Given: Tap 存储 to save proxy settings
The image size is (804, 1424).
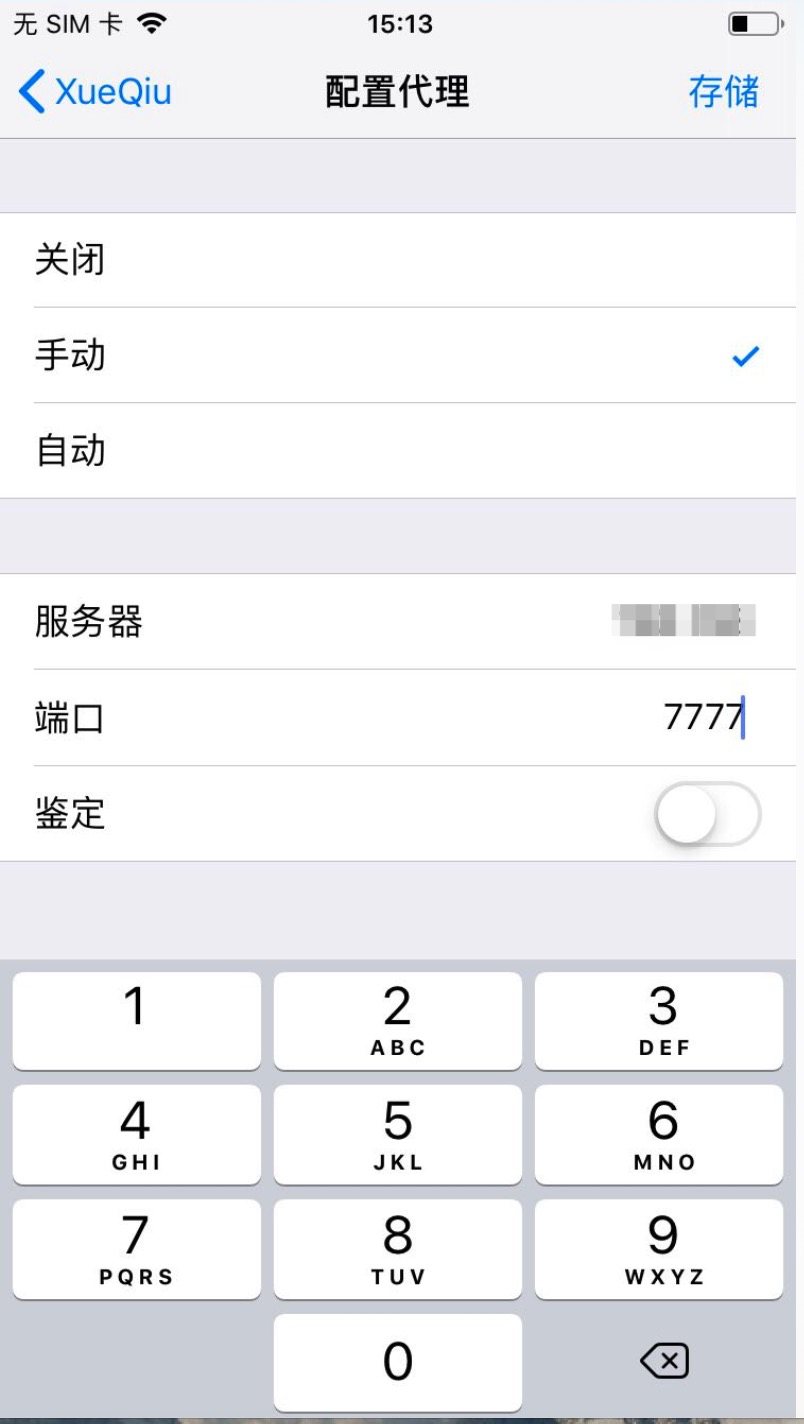Looking at the screenshot, I should coord(723,92).
